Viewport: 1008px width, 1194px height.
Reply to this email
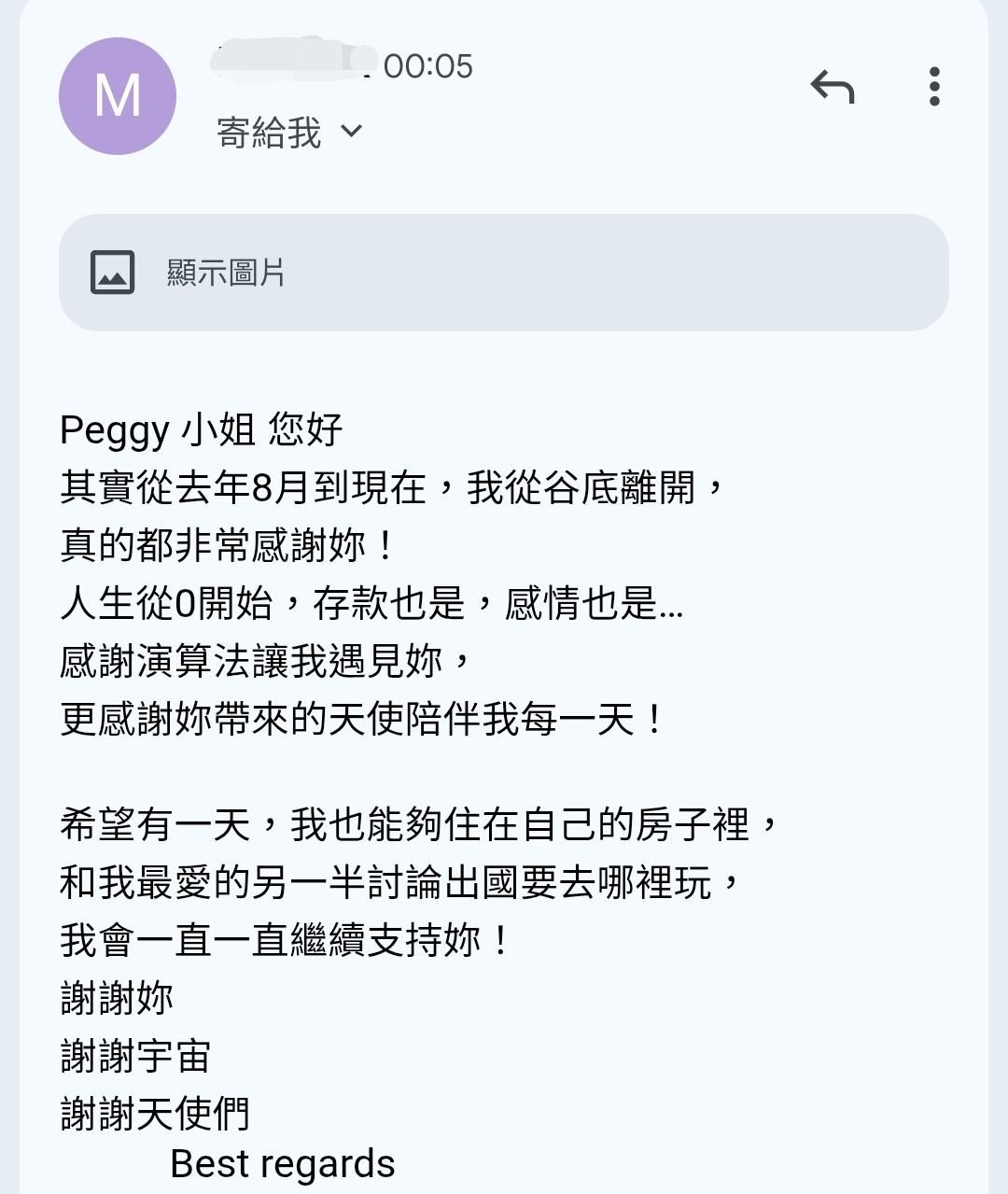(x=832, y=87)
